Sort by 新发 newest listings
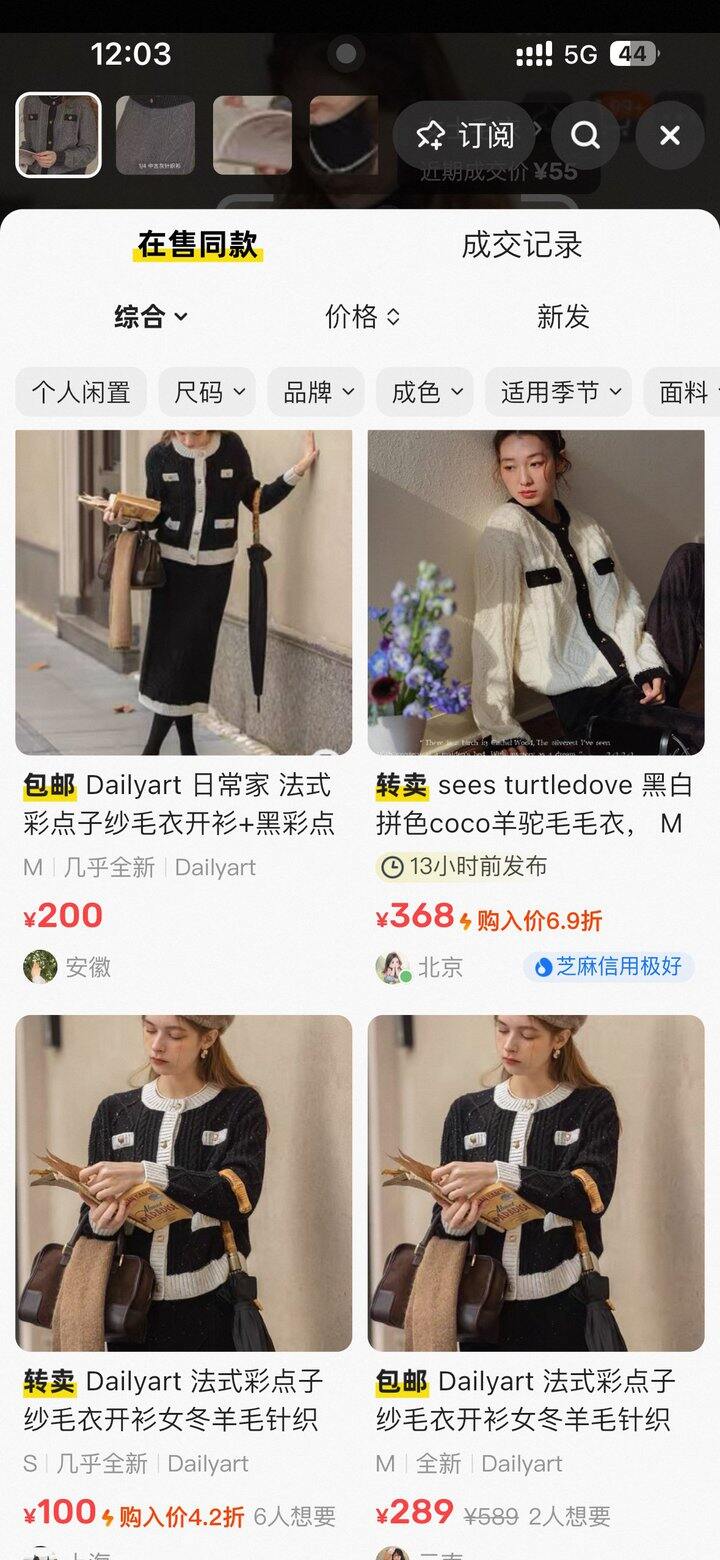Viewport: 720px width, 1560px height. (x=563, y=317)
